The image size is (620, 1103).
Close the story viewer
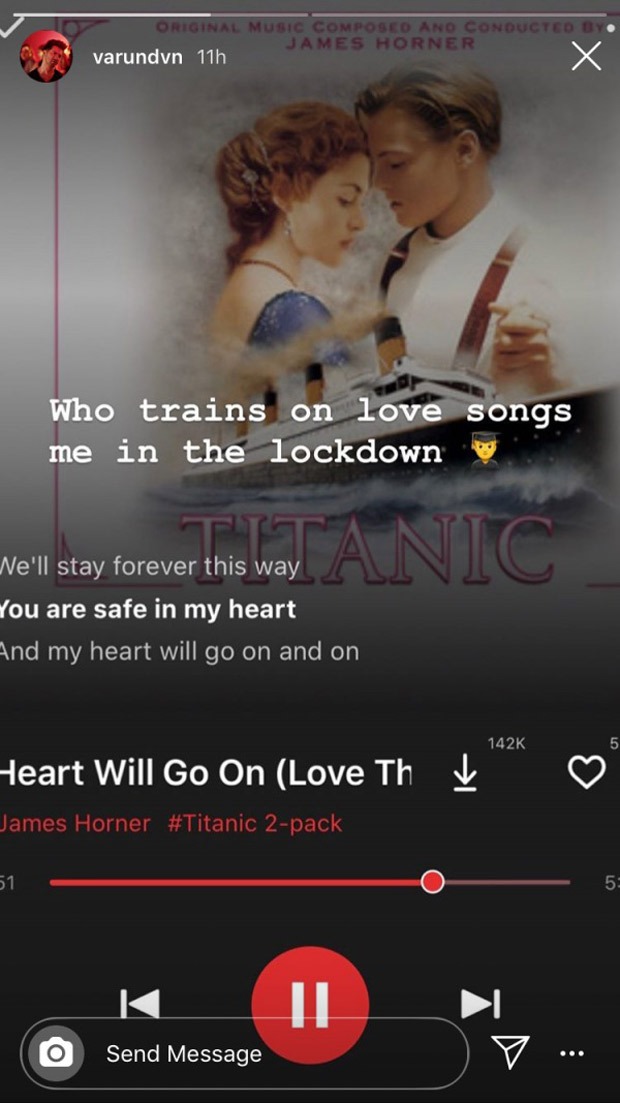pyautogui.click(x=586, y=56)
